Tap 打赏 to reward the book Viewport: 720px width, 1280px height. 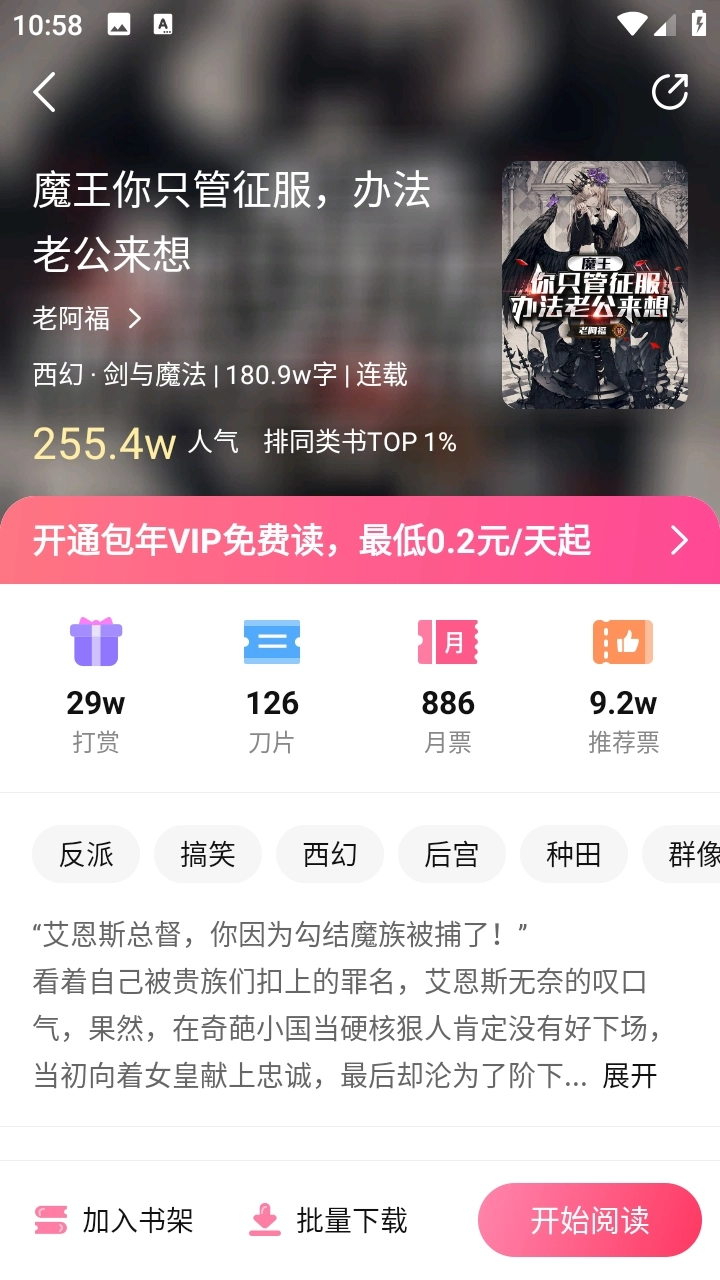96,683
